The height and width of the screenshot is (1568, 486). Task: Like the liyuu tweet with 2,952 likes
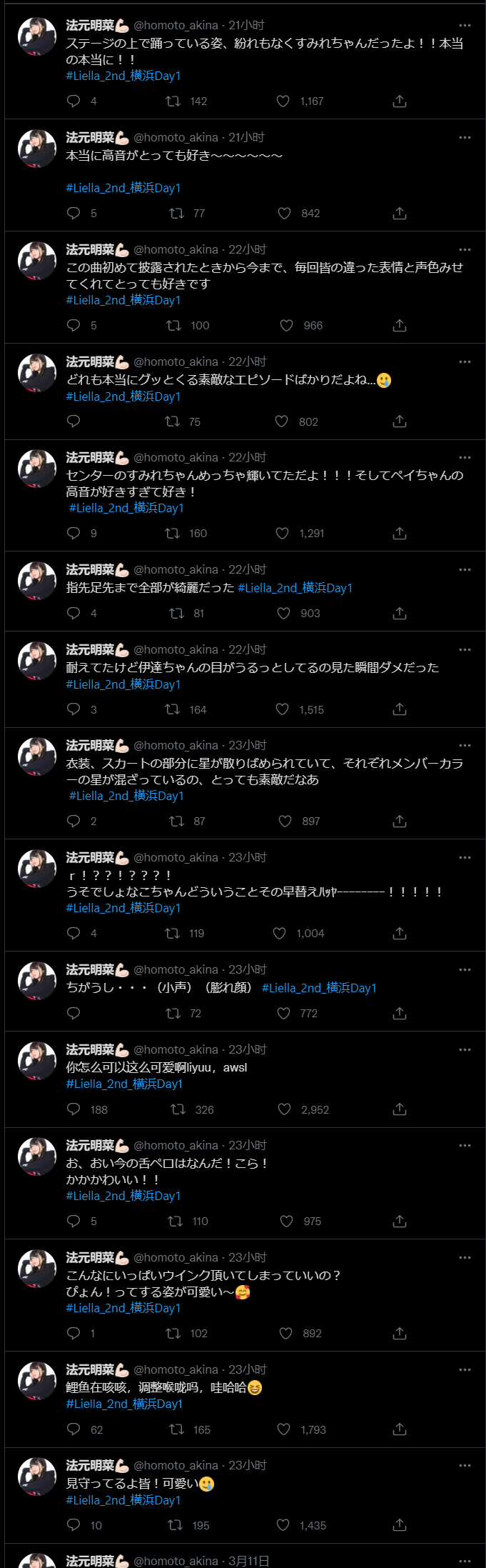click(x=284, y=1109)
